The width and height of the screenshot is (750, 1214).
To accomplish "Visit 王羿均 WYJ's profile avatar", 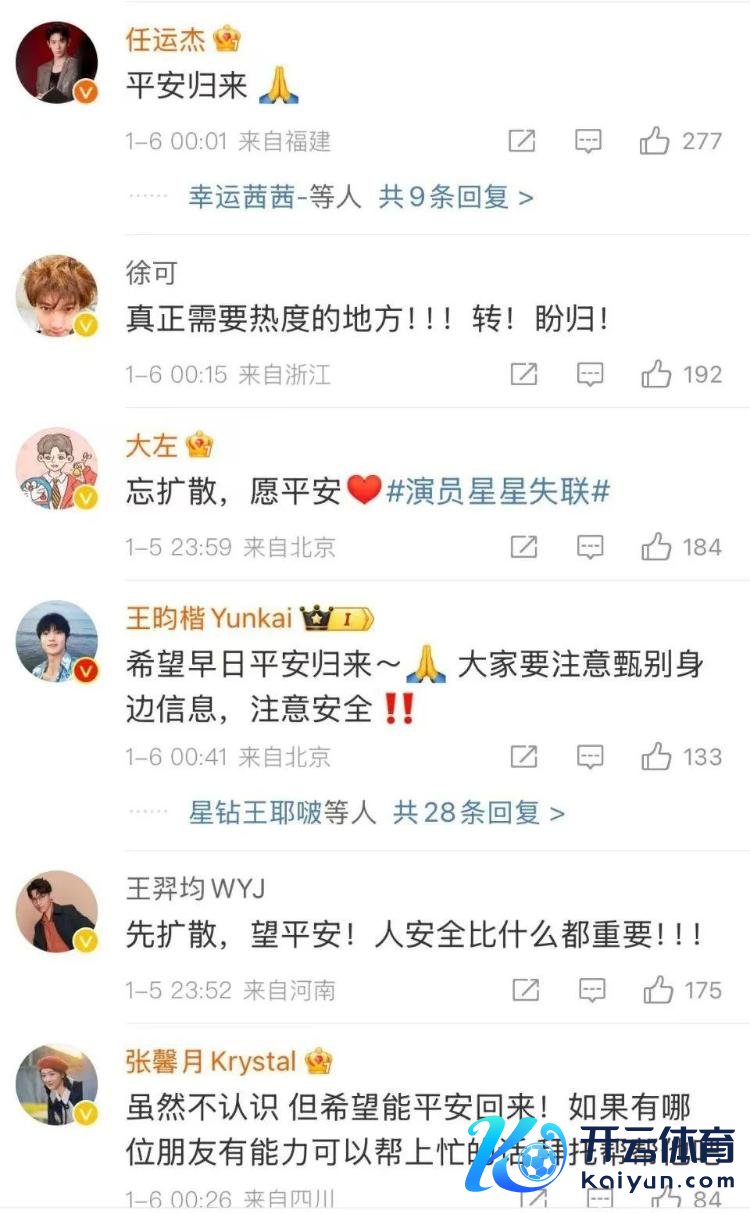I will click(x=57, y=912).
